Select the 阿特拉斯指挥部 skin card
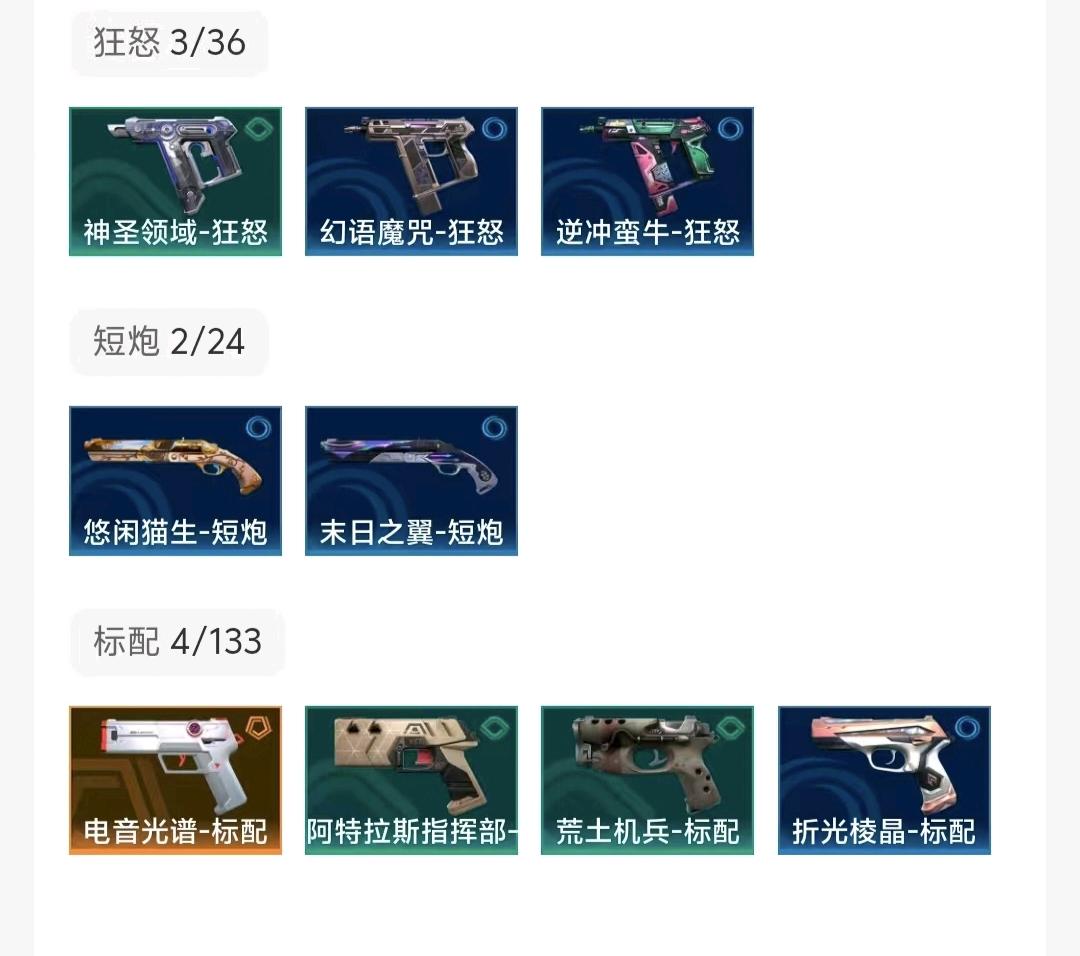 tap(411, 780)
